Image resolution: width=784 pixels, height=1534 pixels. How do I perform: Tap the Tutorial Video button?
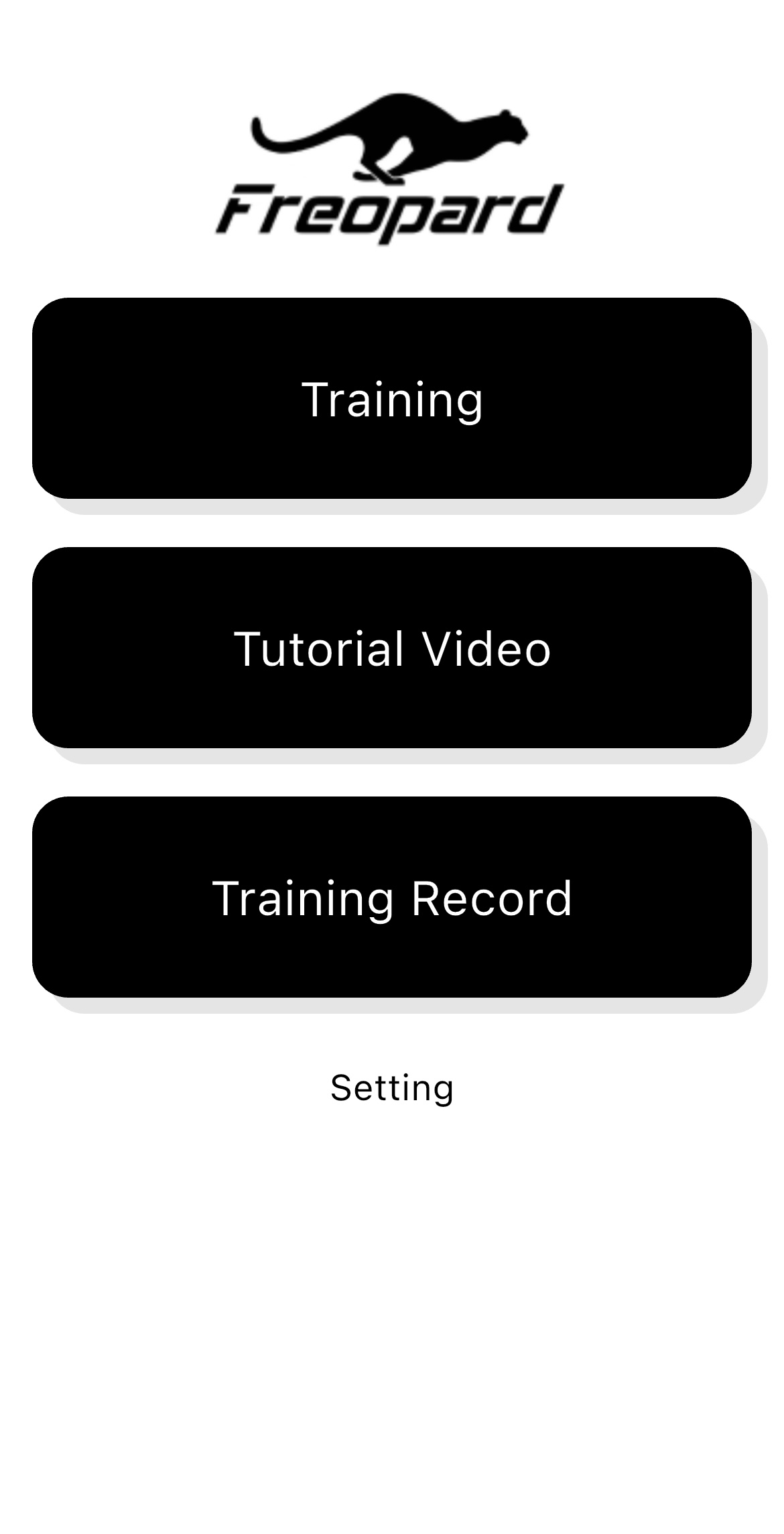[x=391, y=648]
